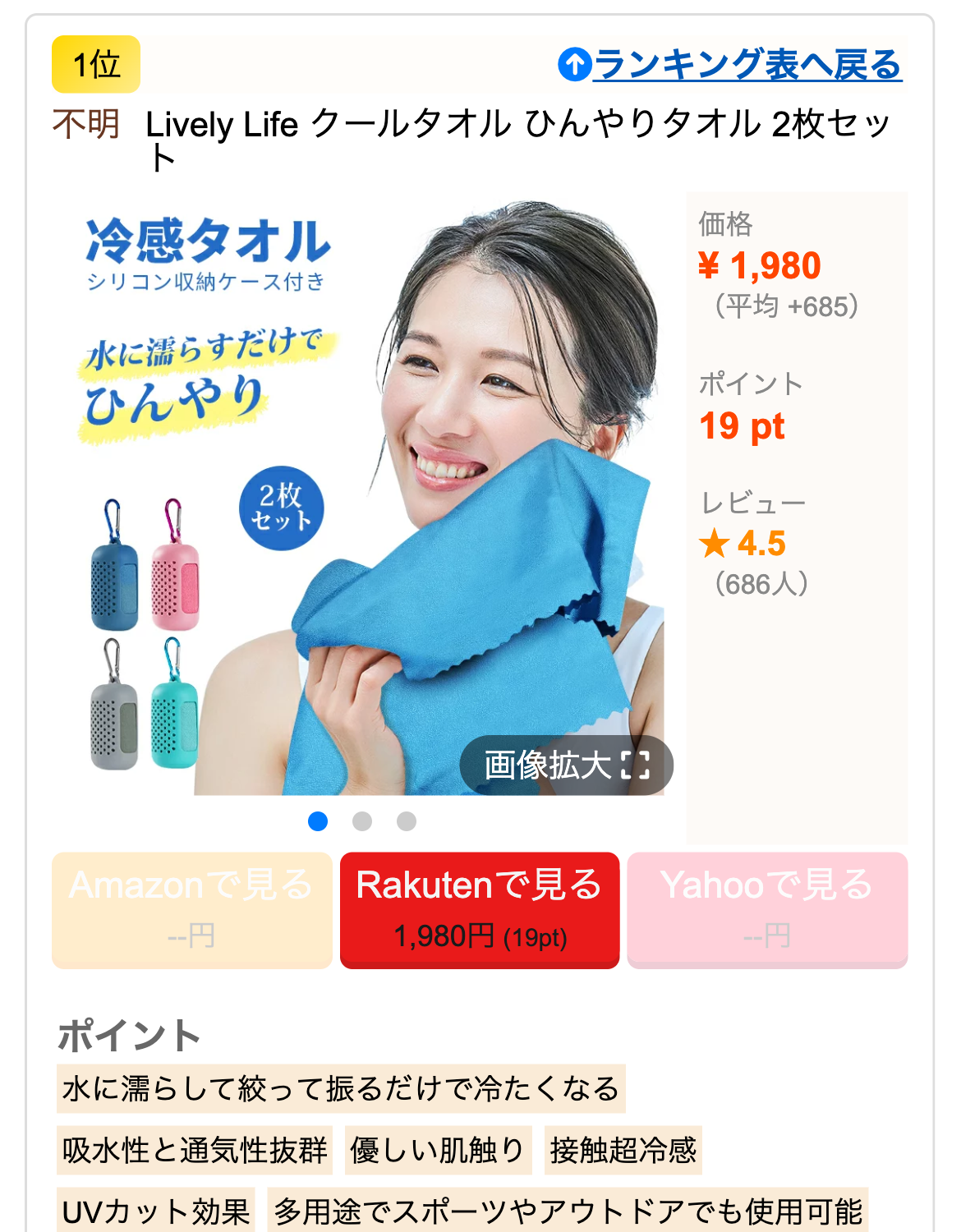Tap the Amazonで見る button
The image size is (961, 1232).
(191, 910)
